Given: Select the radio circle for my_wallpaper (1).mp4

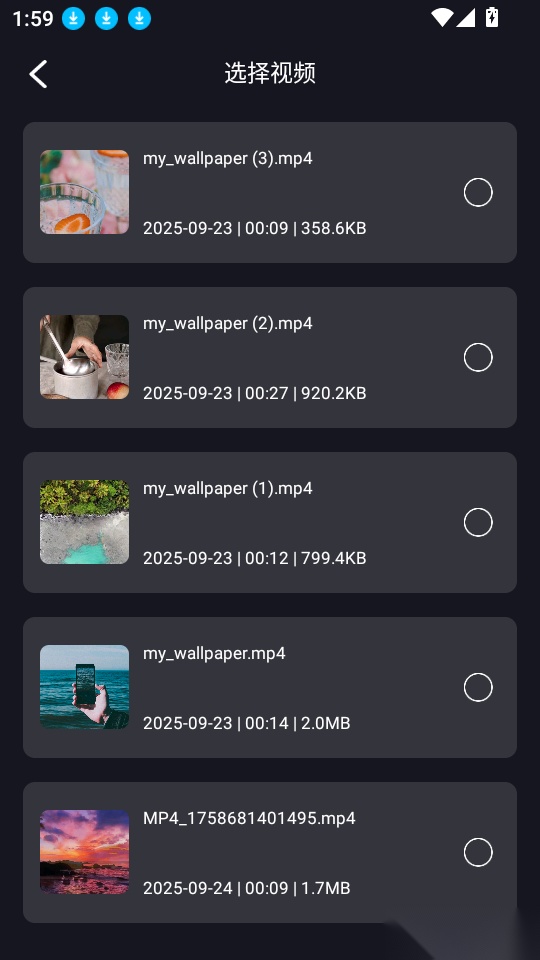Looking at the screenshot, I should click(x=478, y=522).
